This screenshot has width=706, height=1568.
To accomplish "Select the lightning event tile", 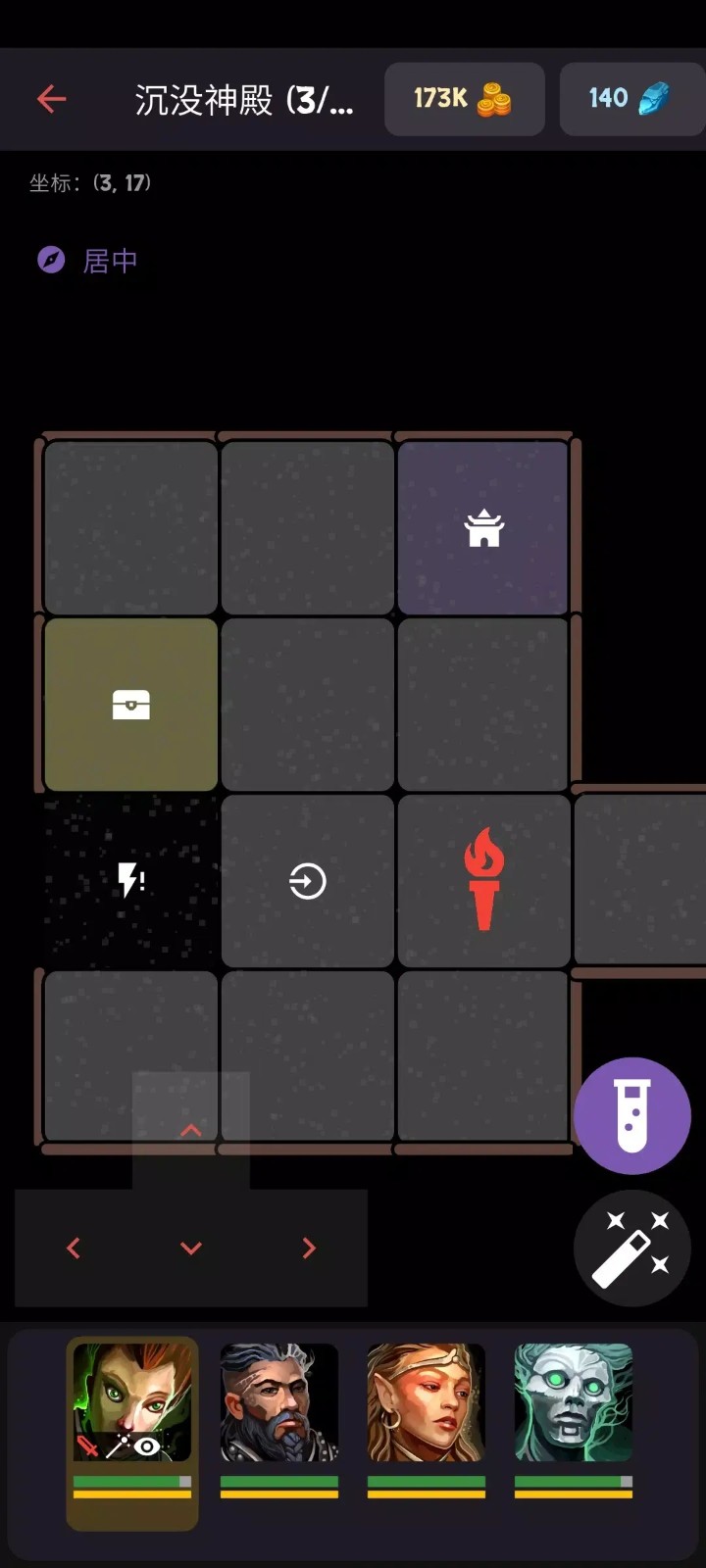I will pyautogui.click(x=130, y=880).
